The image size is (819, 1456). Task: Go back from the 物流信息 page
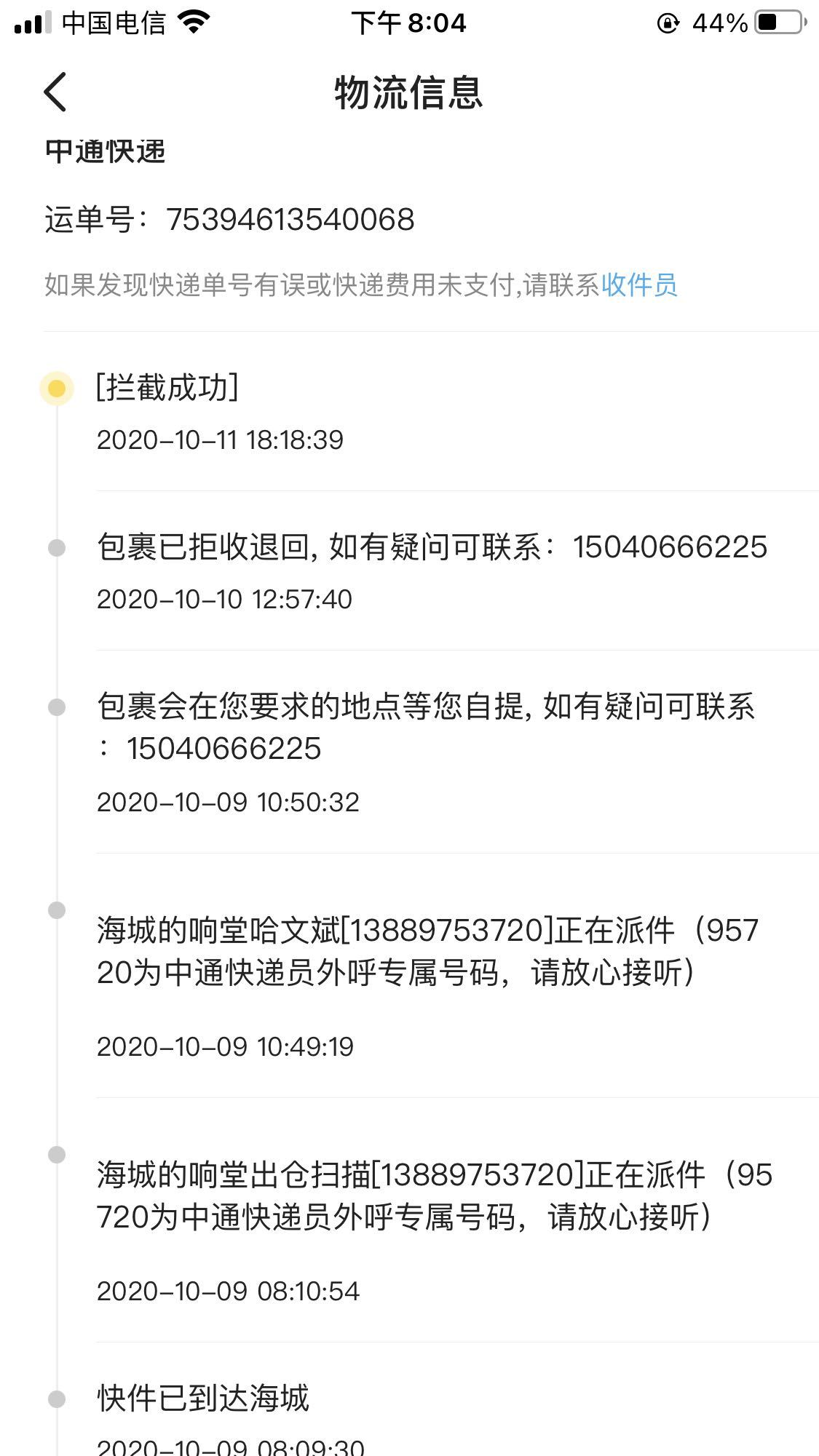(x=55, y=92)
